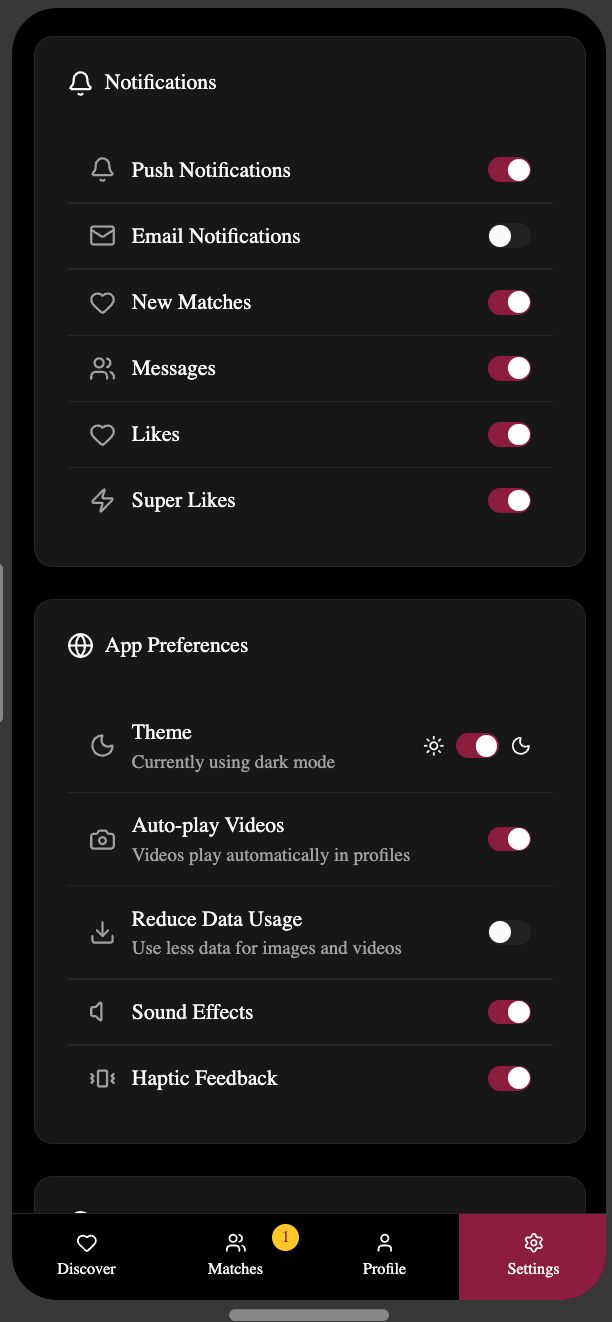Turn off Push Notifications
Screen dimensions: 612x1322
coord(509,170)
